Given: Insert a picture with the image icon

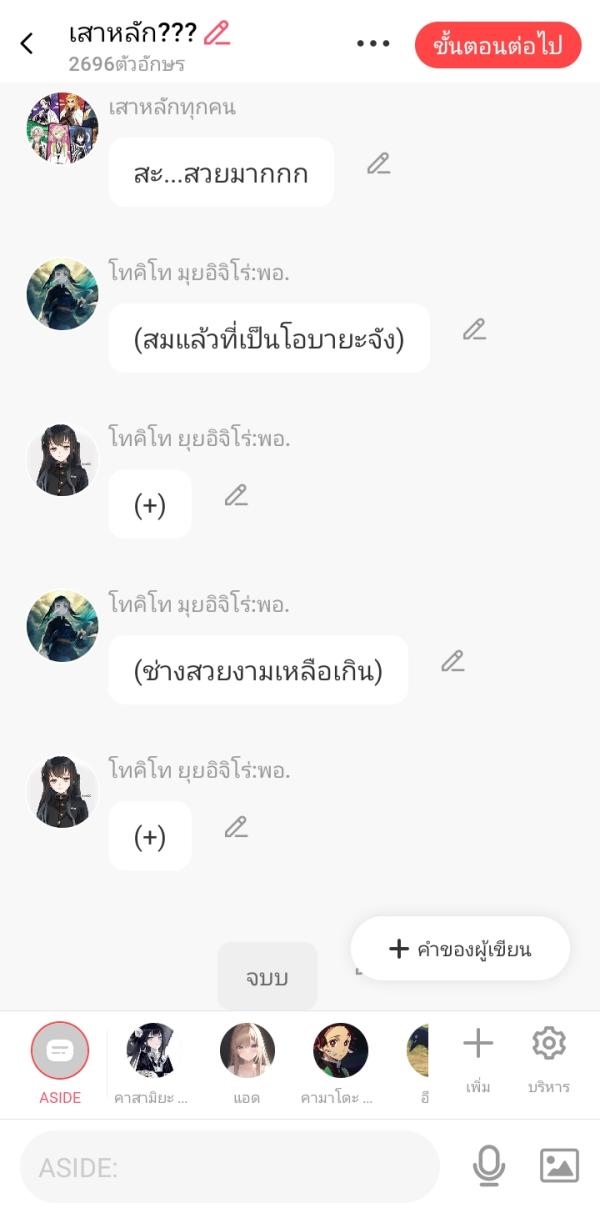Looking at the screenshot, I should tap(559, 1166).
